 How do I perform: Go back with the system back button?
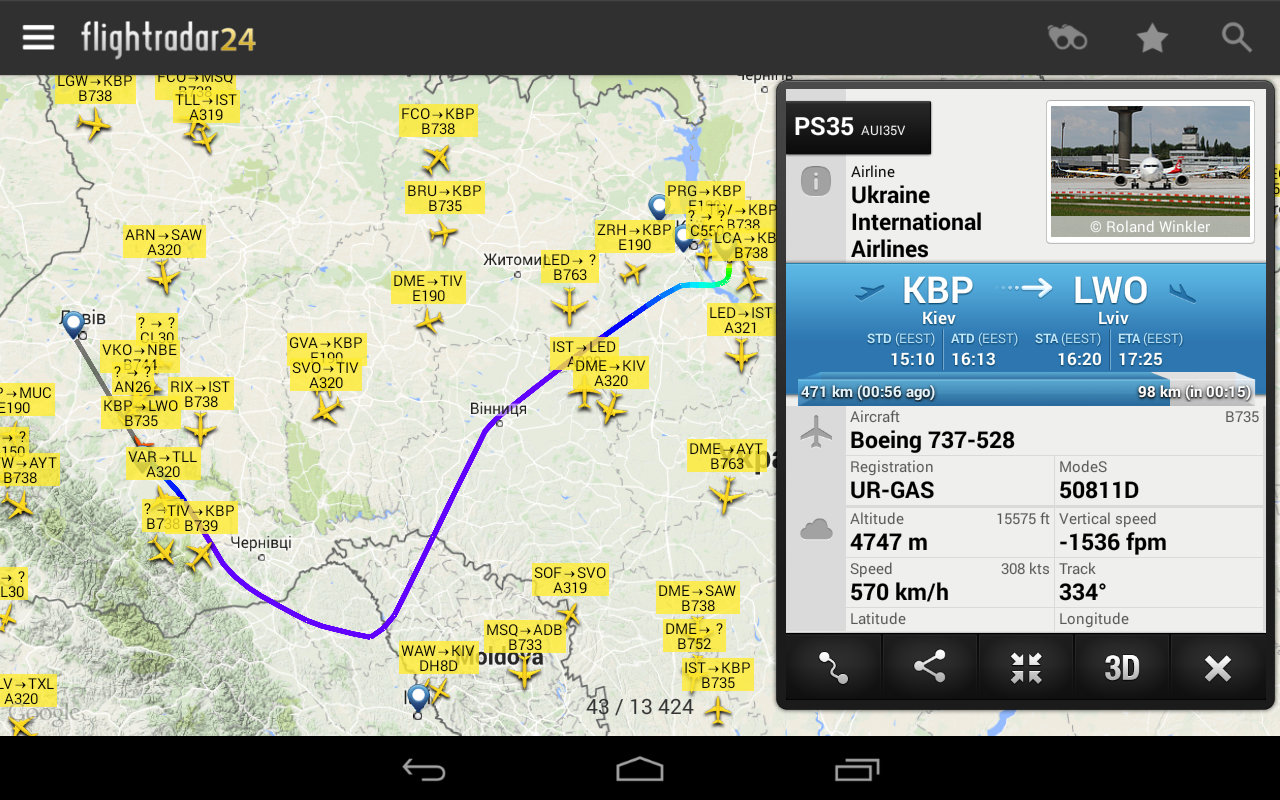423,768
